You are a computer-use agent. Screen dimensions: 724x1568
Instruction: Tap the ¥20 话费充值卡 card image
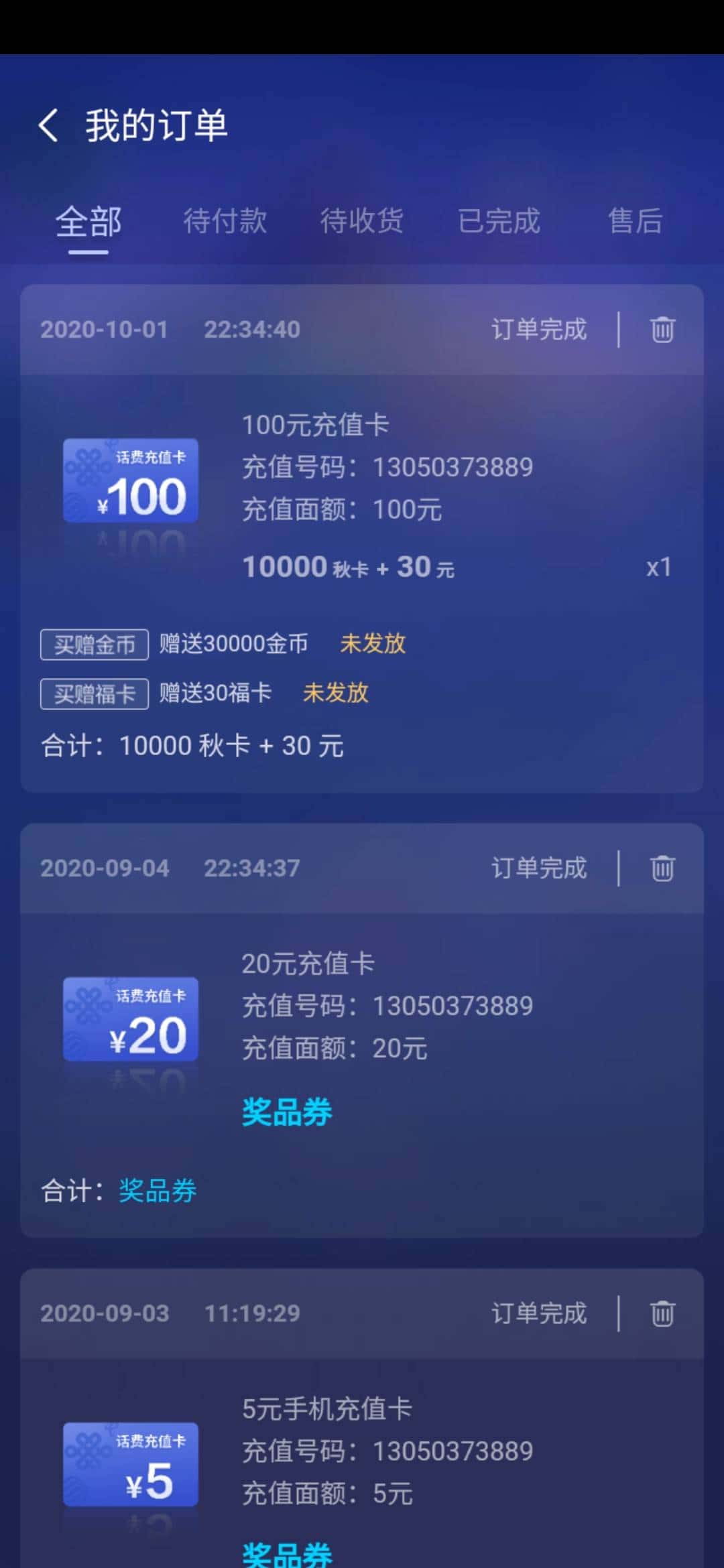[130, 1019]
